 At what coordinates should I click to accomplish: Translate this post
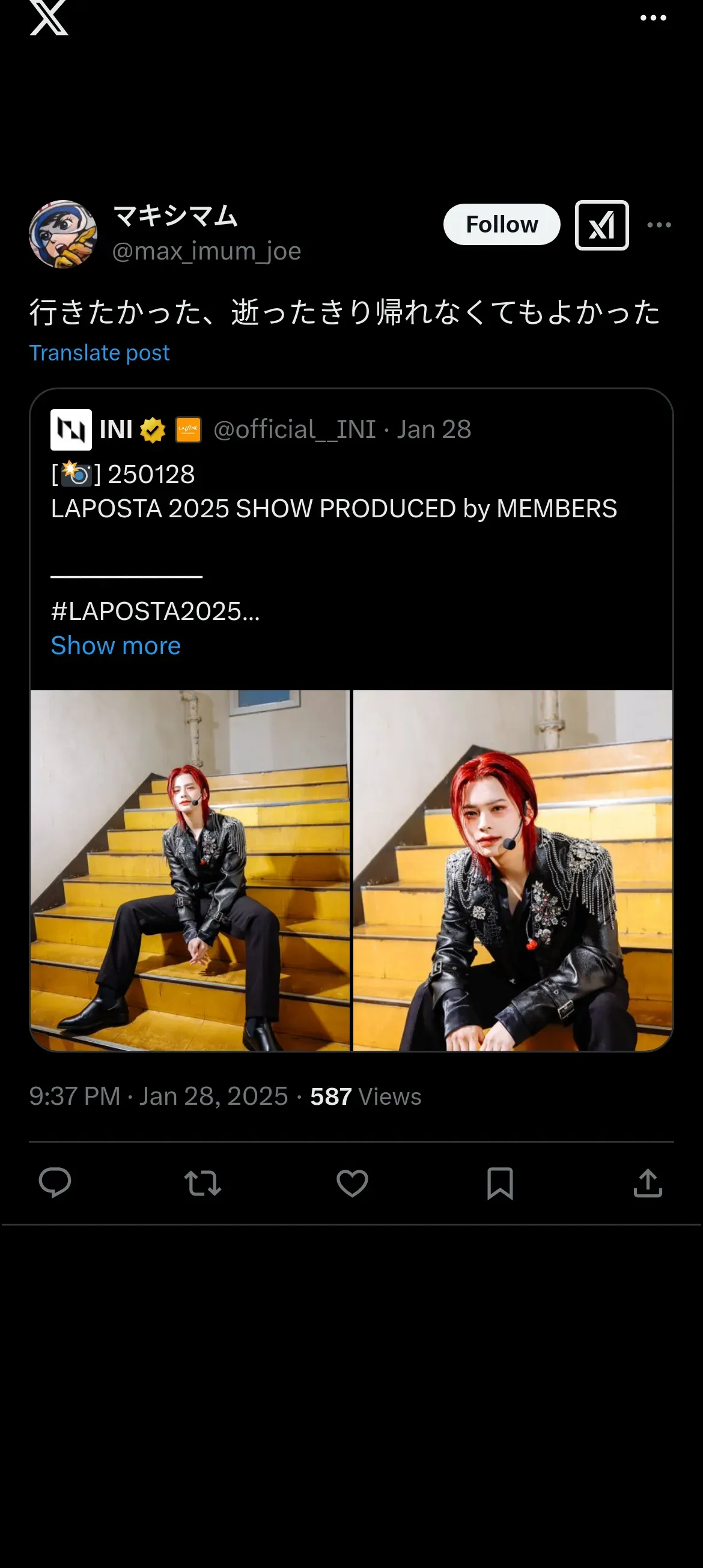[99, 353]
